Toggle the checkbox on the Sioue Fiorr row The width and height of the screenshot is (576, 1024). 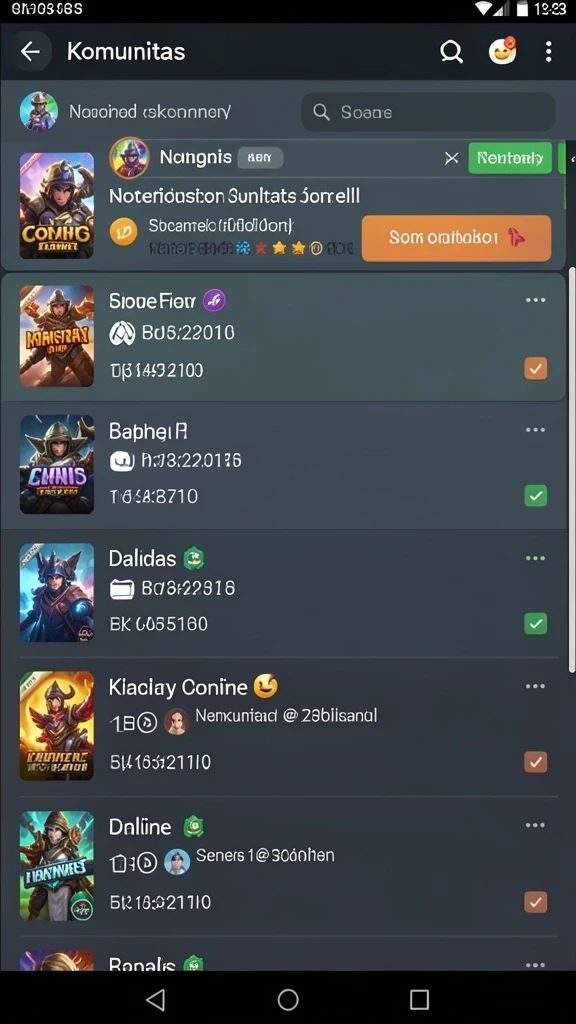(x=536, y=369)
